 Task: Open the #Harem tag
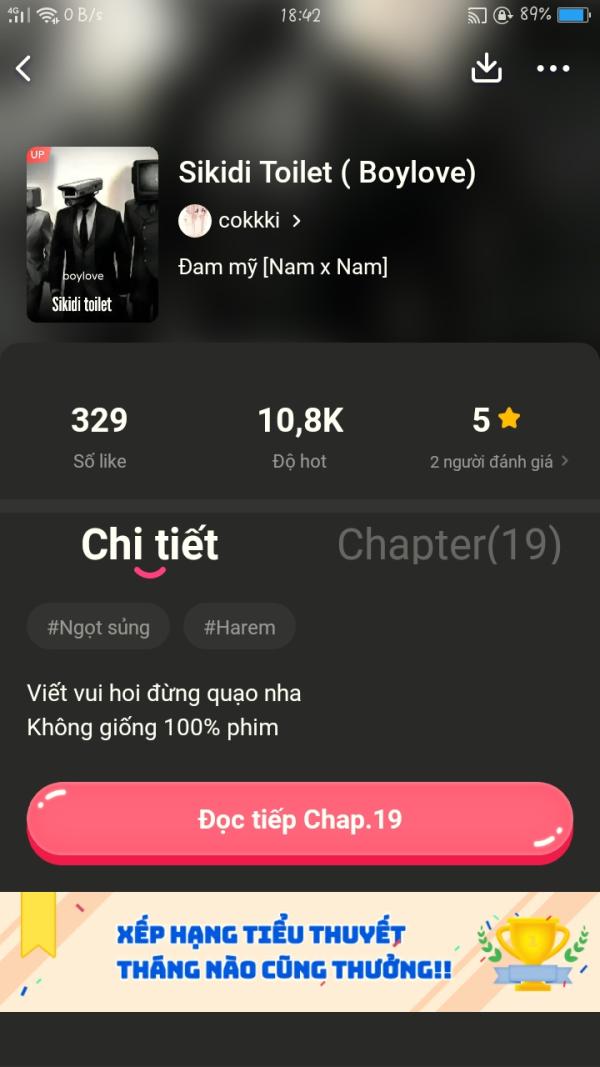239,628
